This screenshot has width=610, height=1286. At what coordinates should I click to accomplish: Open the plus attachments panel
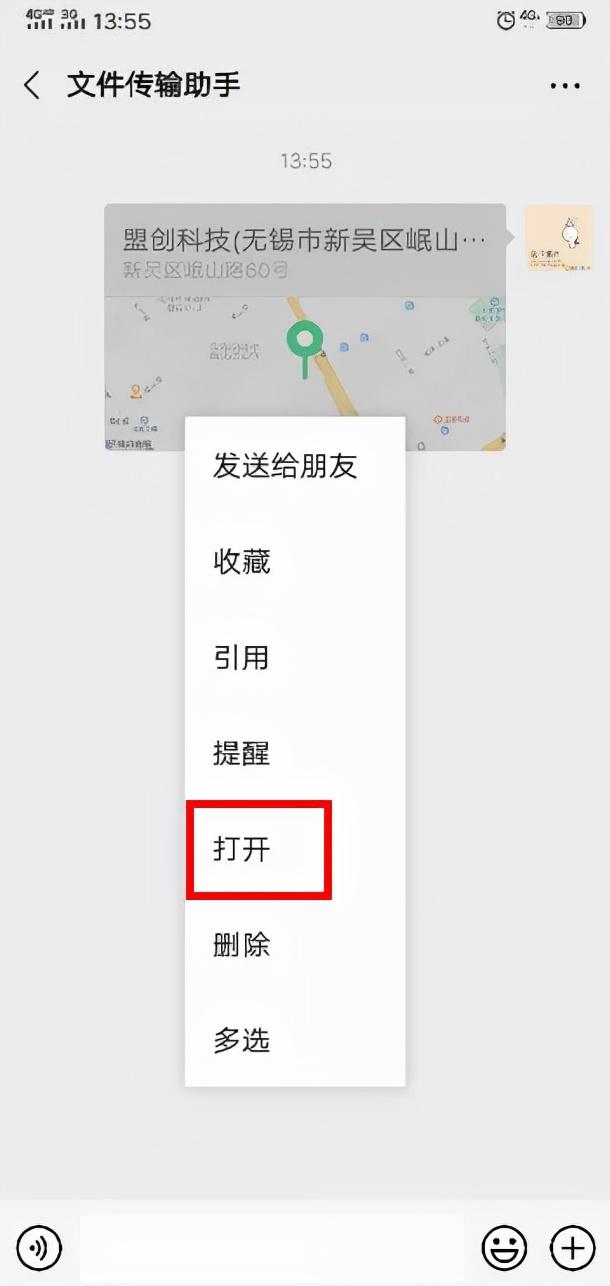pyautogui.click(x=572, y=1247)
